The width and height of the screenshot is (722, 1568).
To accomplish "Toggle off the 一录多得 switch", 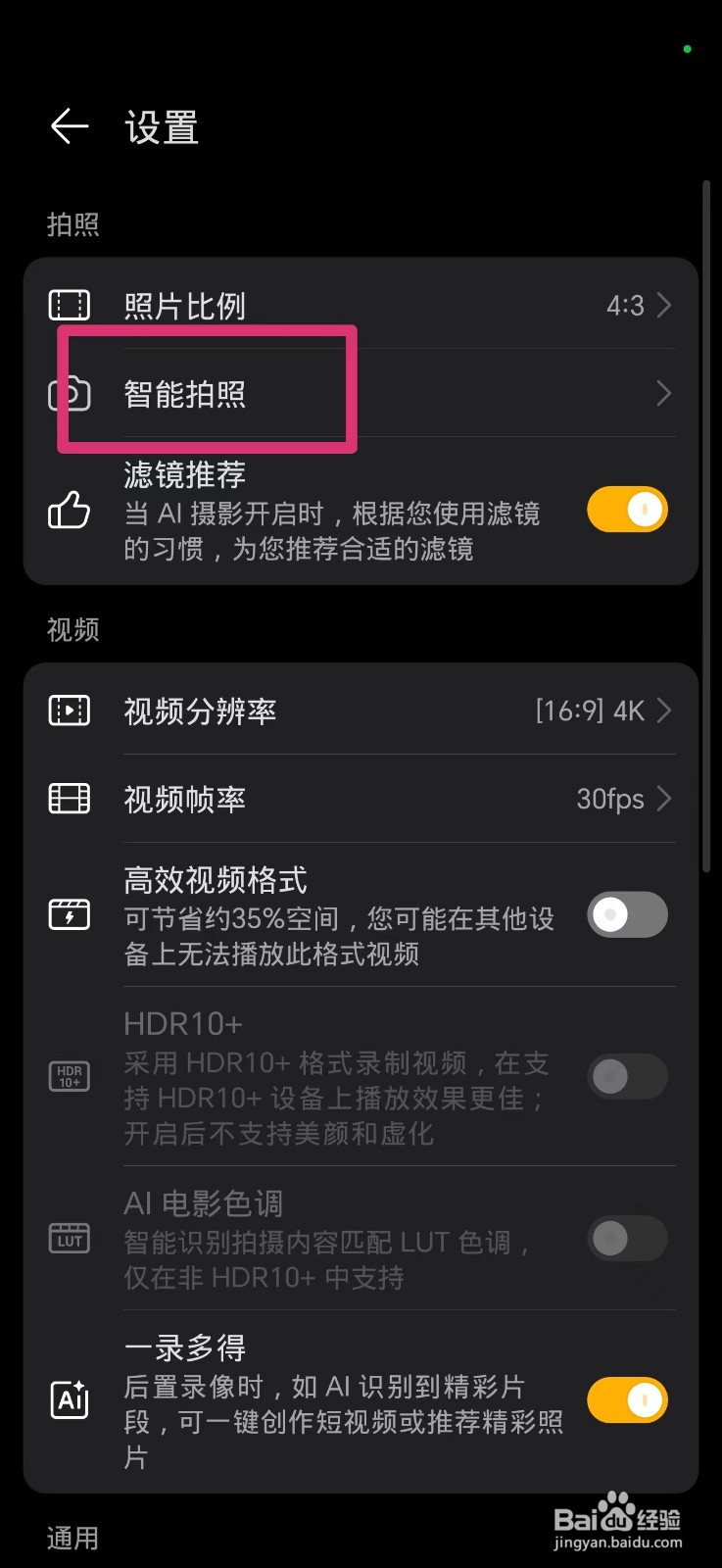I will (x=627, y=1400).
